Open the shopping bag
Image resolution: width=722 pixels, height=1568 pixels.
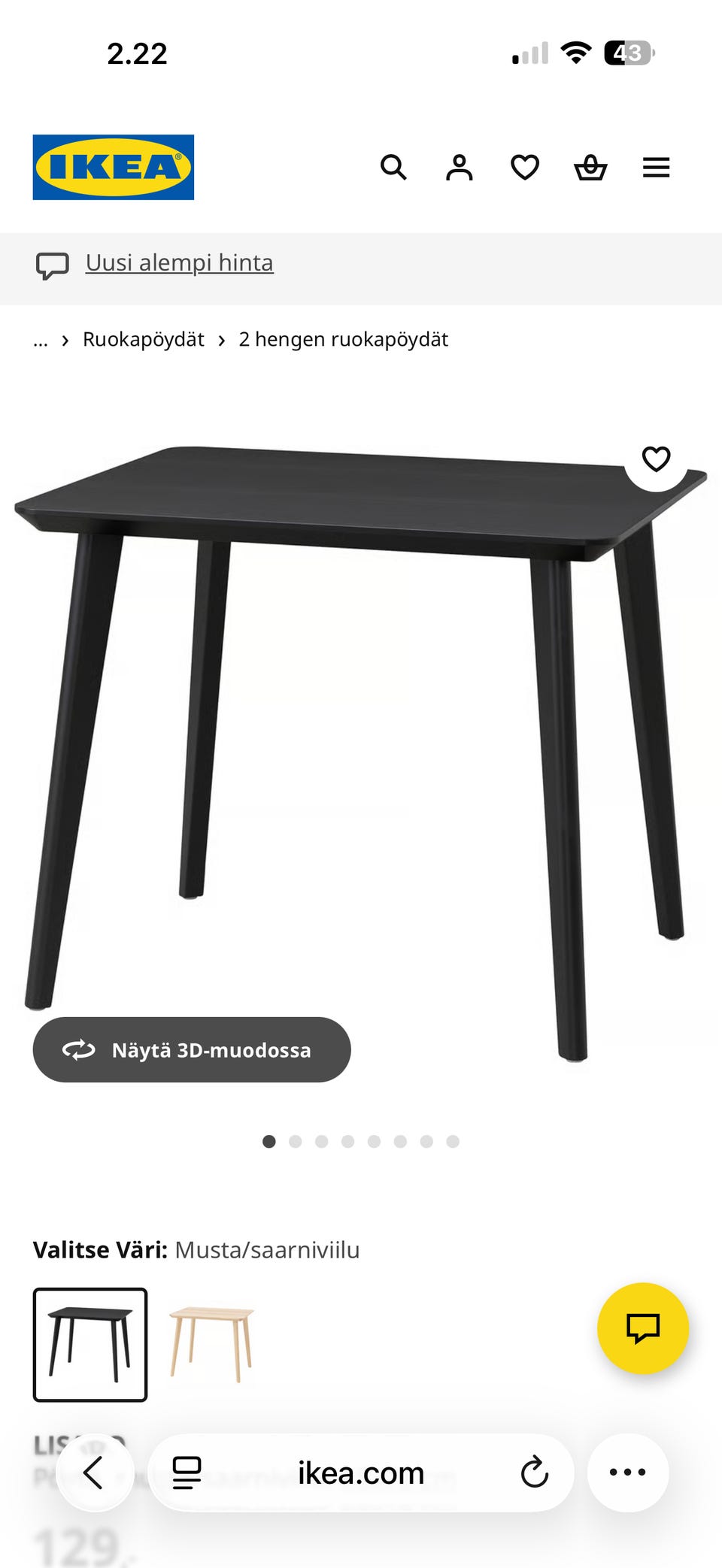(590, 167)
